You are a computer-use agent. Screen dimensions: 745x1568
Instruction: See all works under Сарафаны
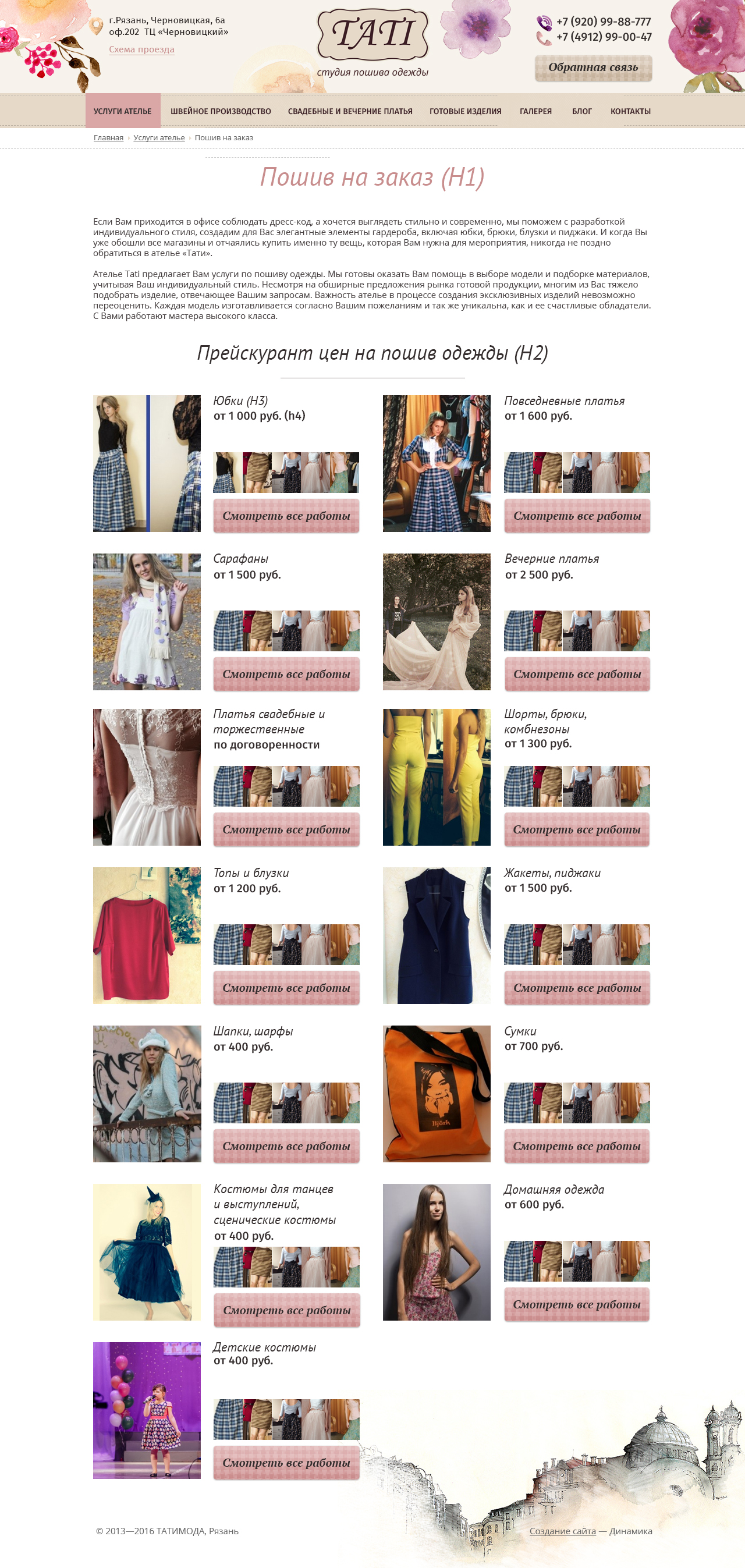click(x=286, y=674)
